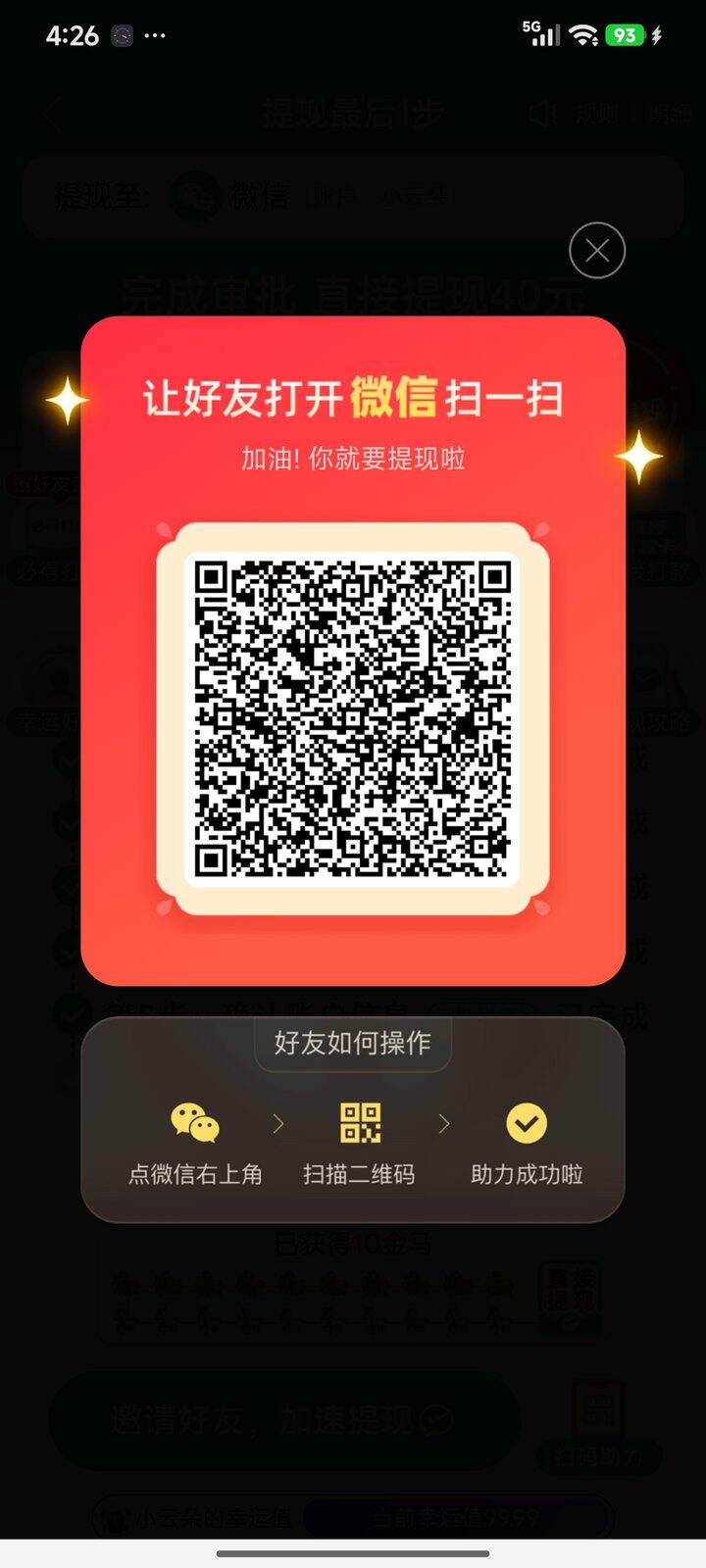Screen dimensions: 706x1568
Task: Open the 扫码助力 floating icon
Action: click(596, 1418)
